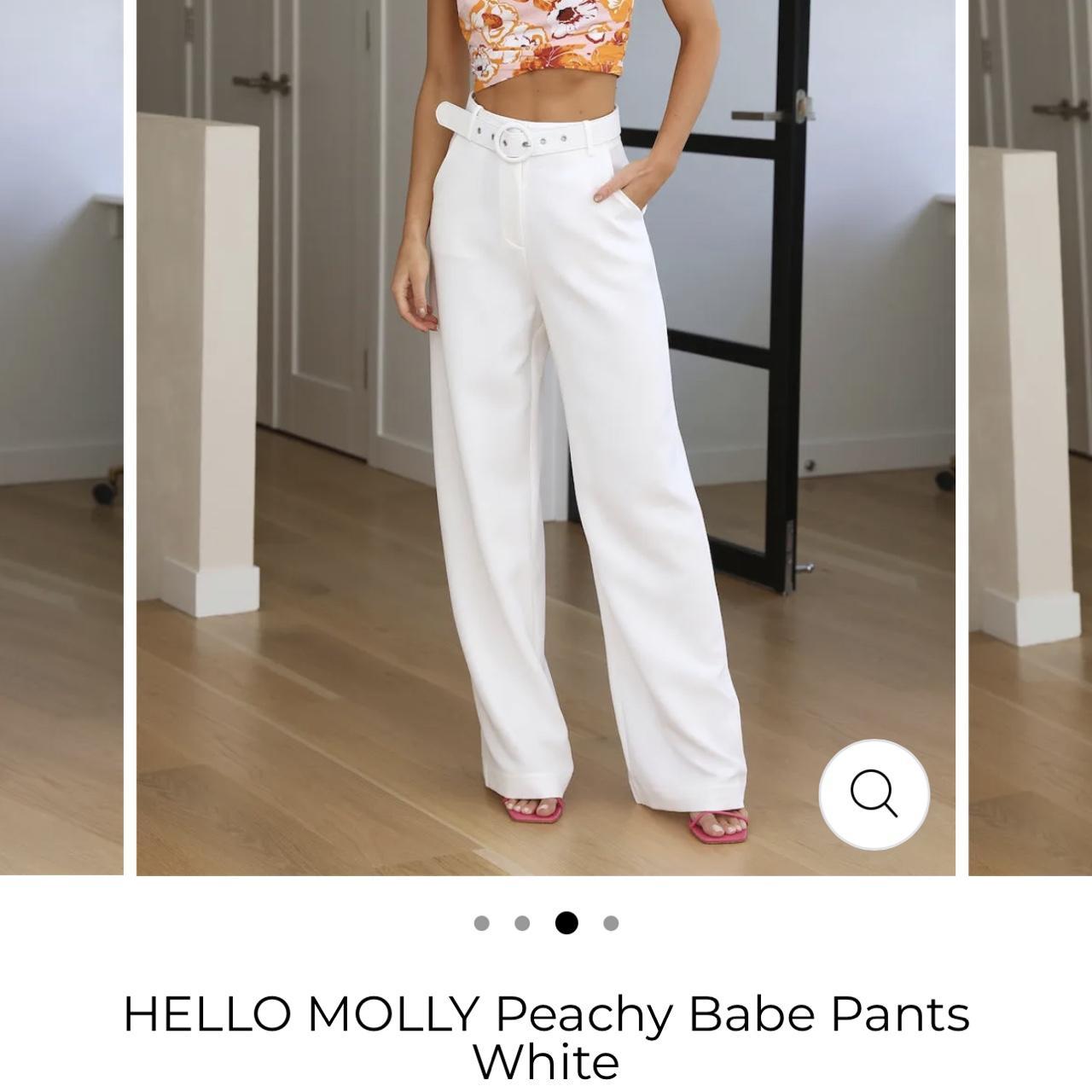1092x1092 pixels.
Task: Select the second carousel dot
Action: tap(523, 923)
